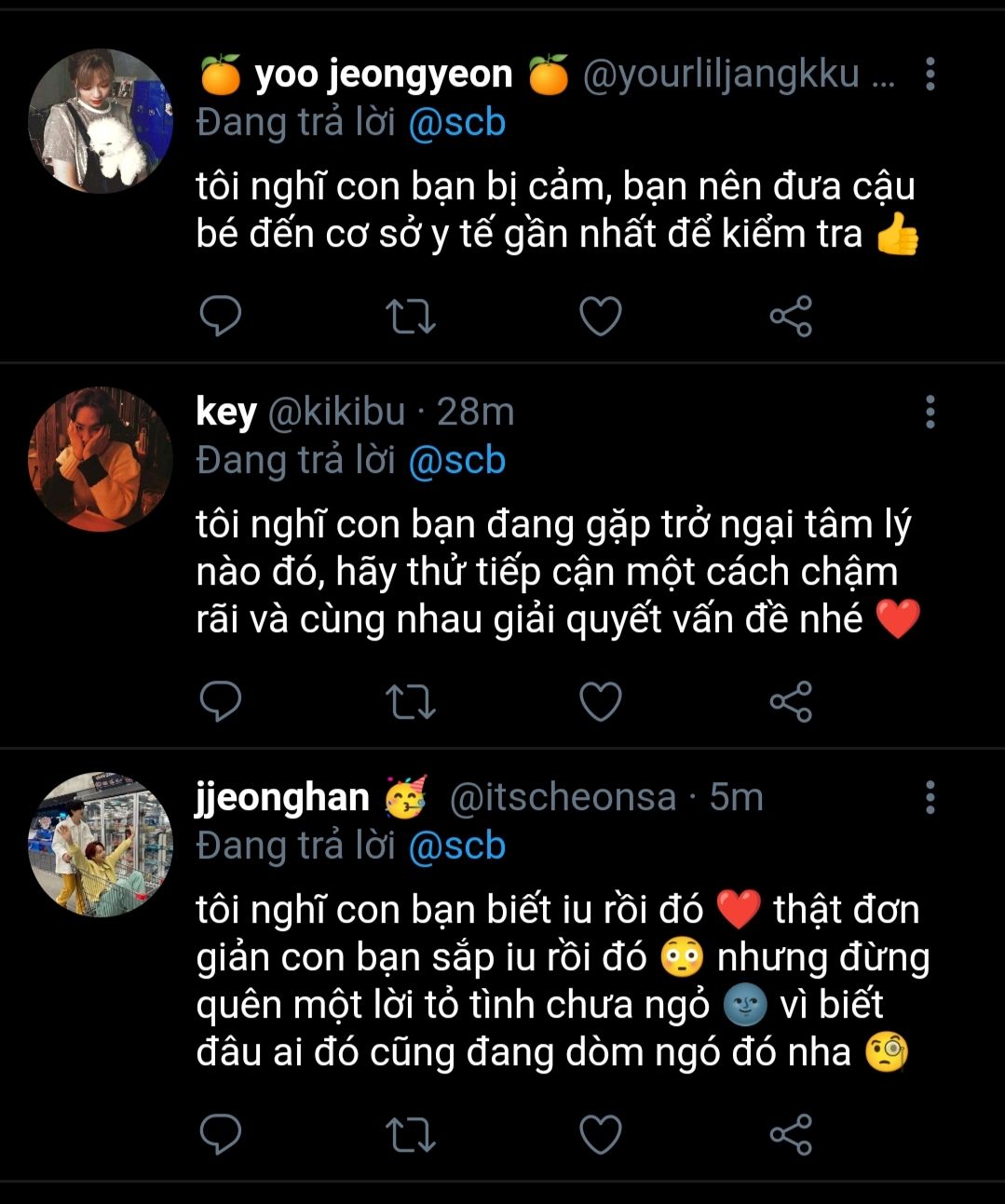Share jjeonghan's tweet
Image resolution: width=1005 pixels, height=1204 pixels.
(x=791, y=1134)
